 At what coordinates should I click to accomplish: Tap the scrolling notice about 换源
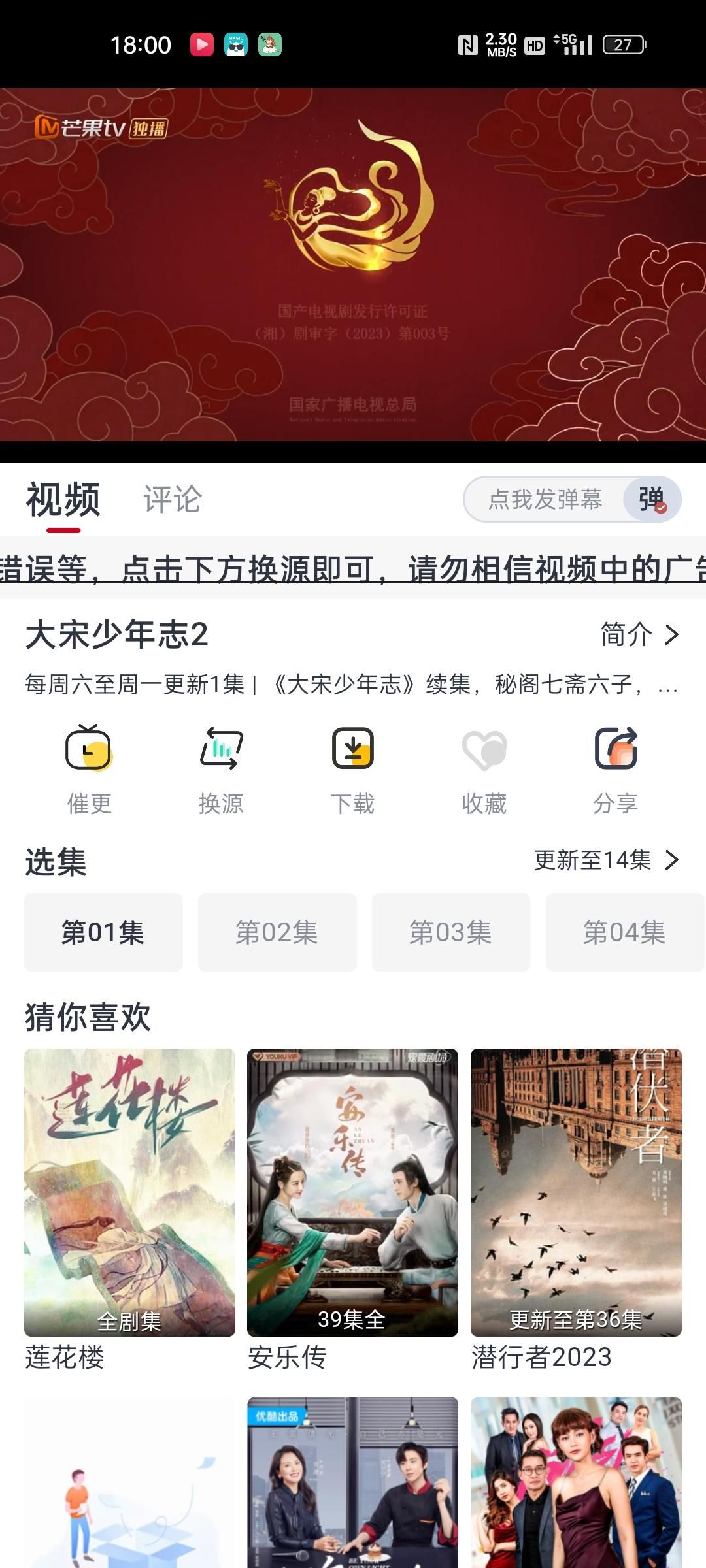coord(353,568)
